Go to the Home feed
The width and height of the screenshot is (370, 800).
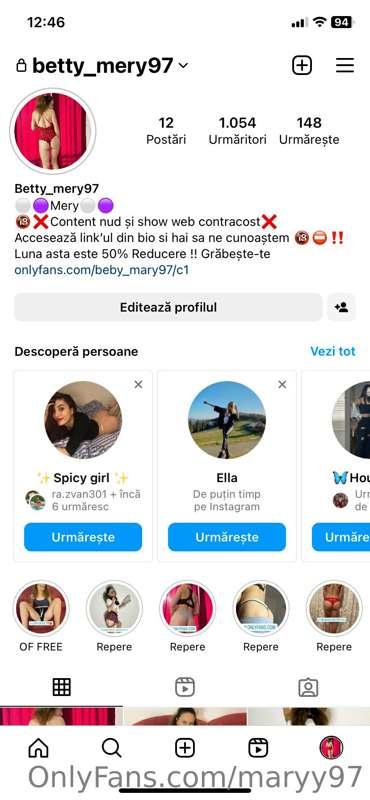[38, 748]
